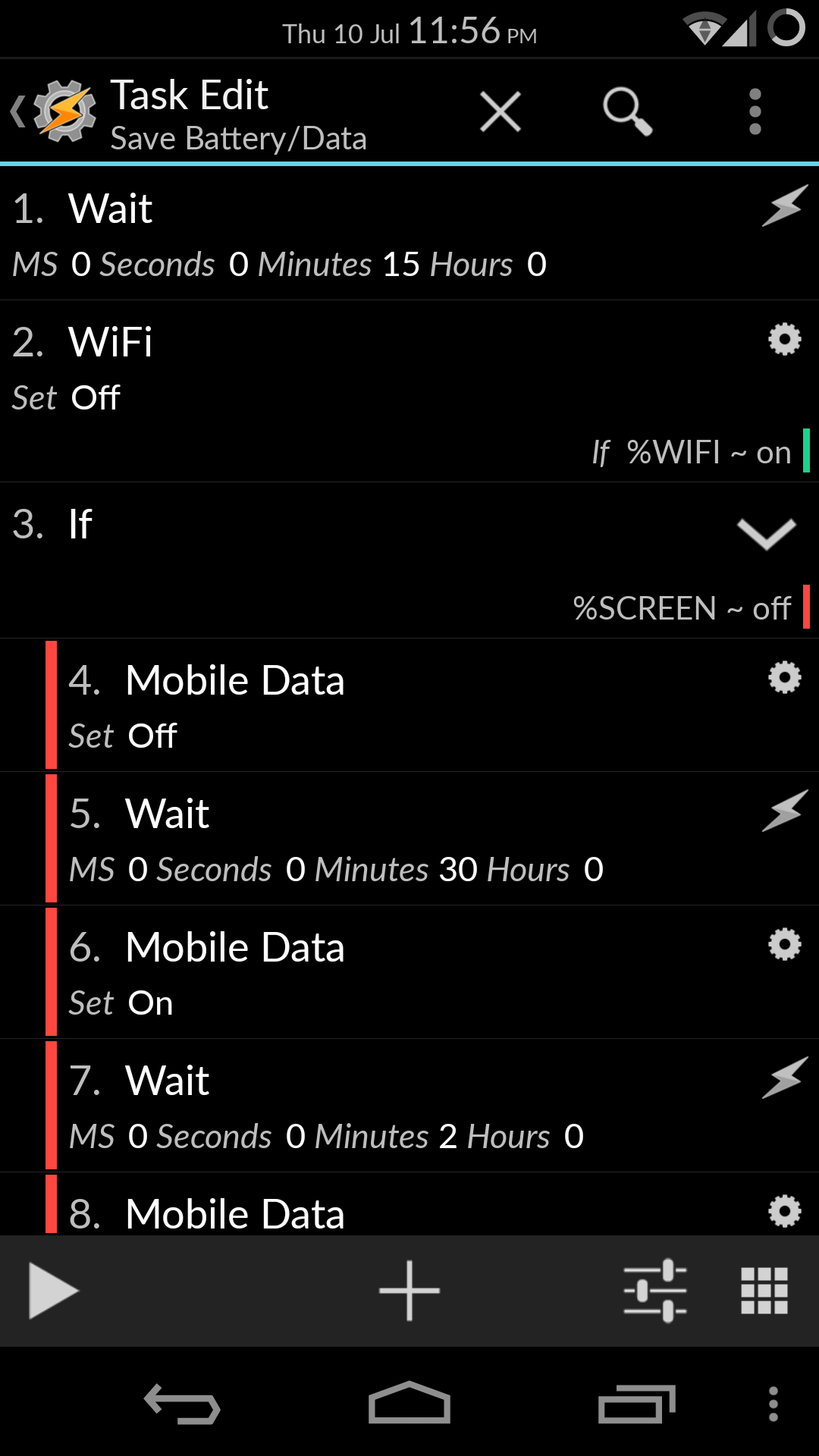Go back using the Tasker icon
Viewport: 819px width, 1456px height.
coord(55,112)
